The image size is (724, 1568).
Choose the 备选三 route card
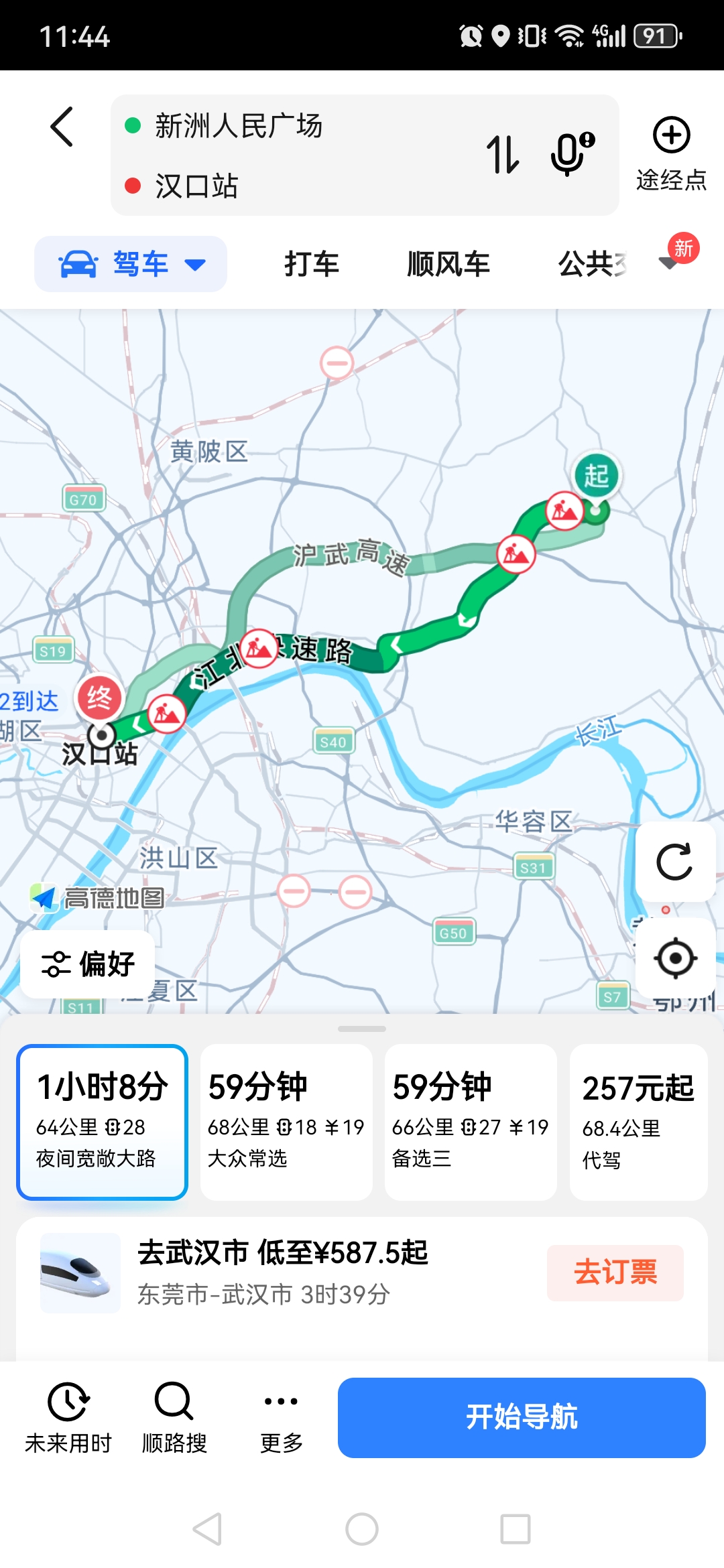(x=471, y=1122)
